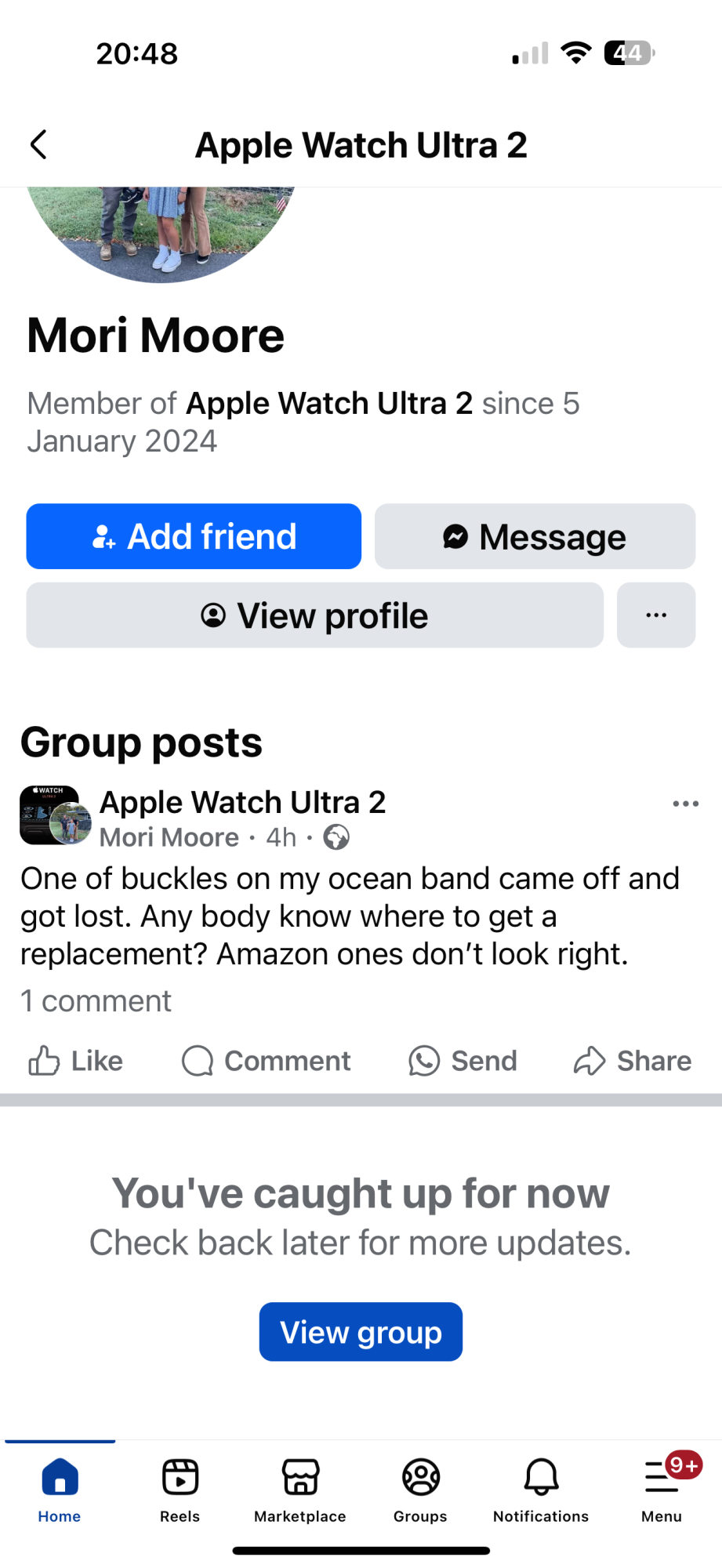Like the ocean band buckle post
The height and width of the screenshot is (1568, 722).
coord(76,1061)
